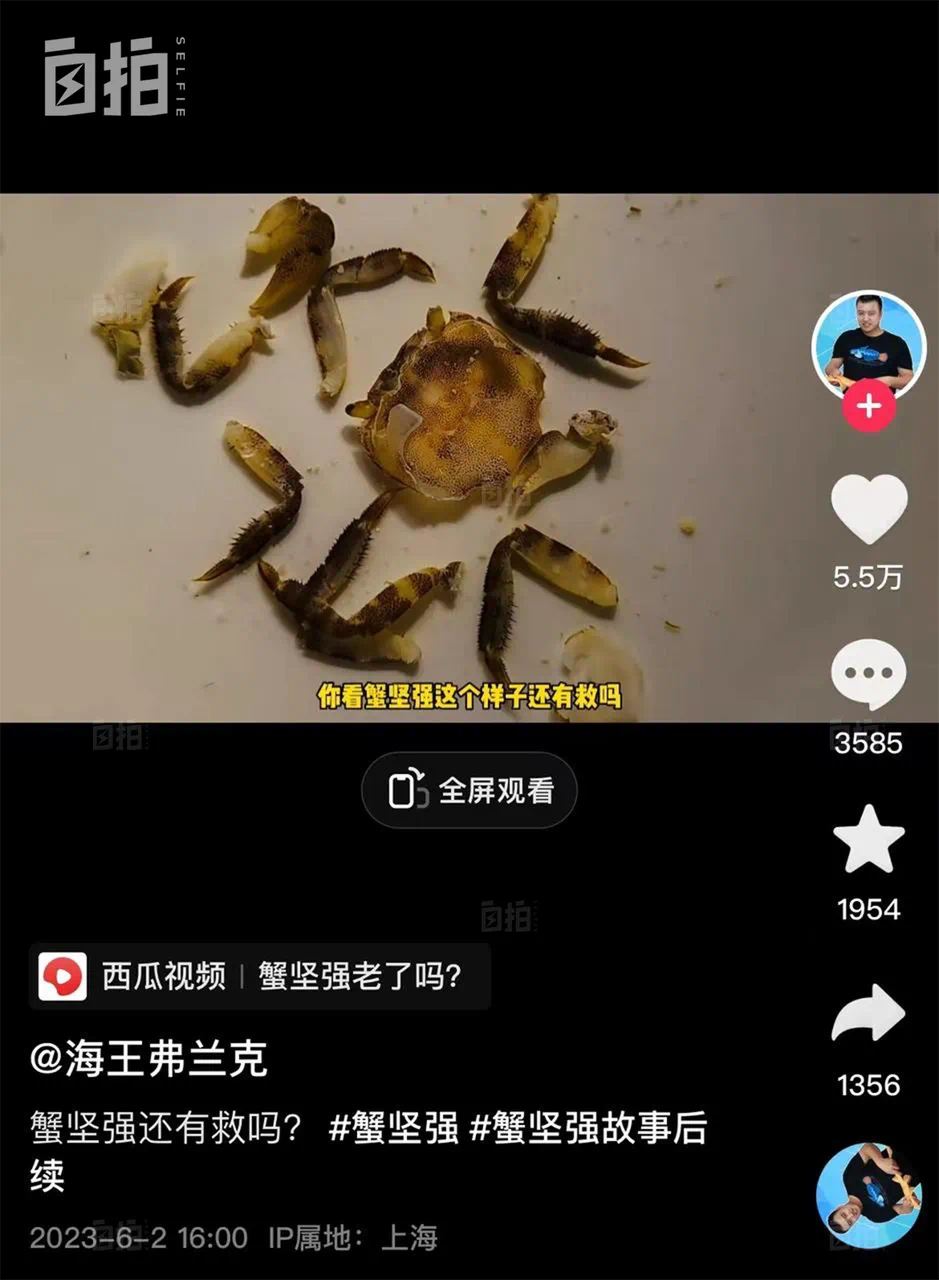Share this video with the arrow icon
Screen dimensions: 939x1280
tap(868, 1016)
